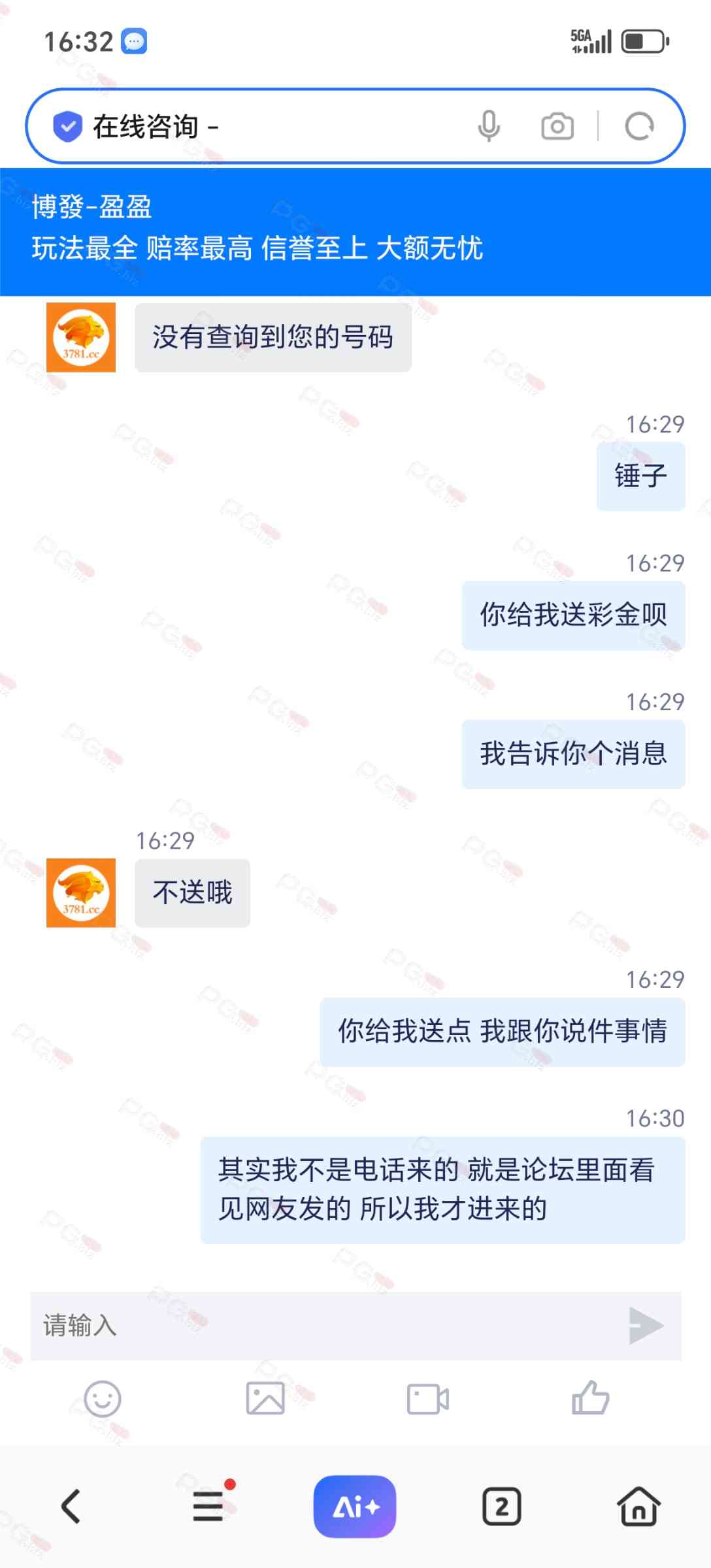
Task: Tap the 在线咨询 address bar
Action: (x=261, y=126)
